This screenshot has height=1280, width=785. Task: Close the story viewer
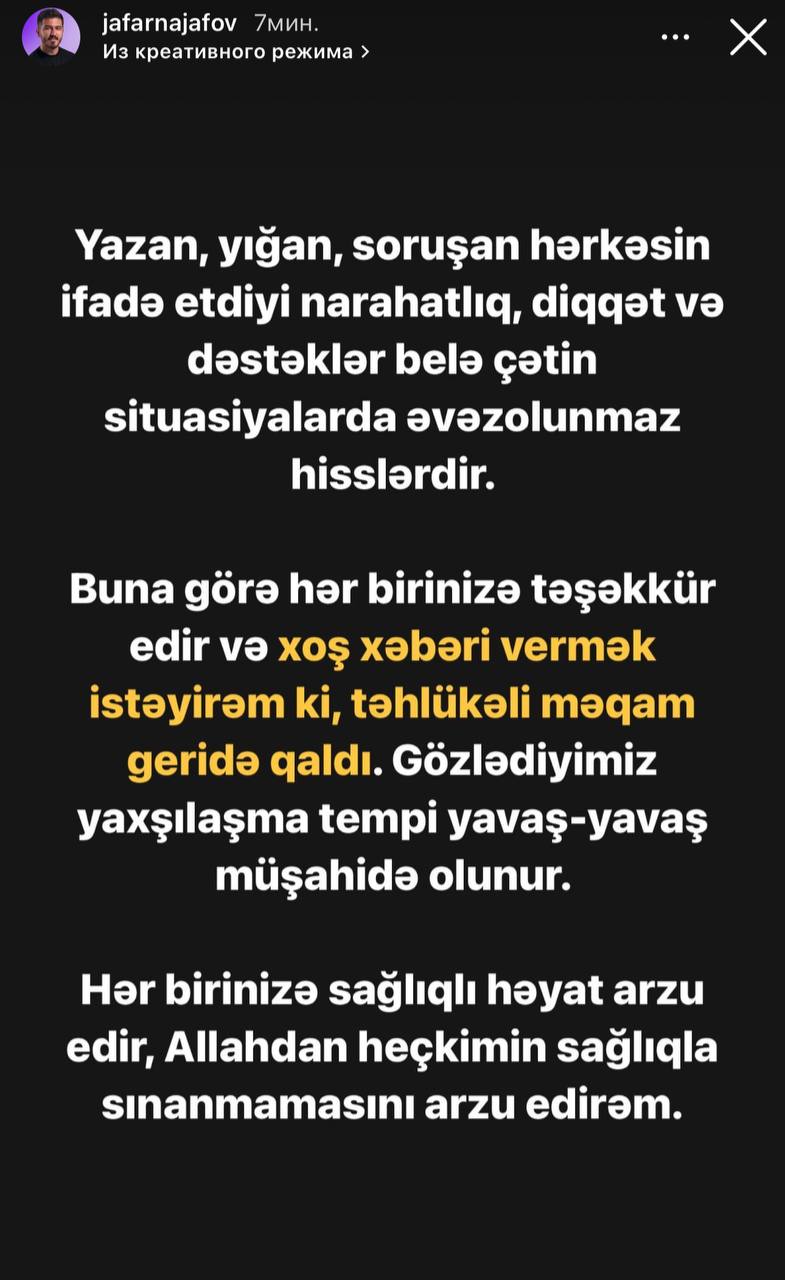click(x=748, y=37)
